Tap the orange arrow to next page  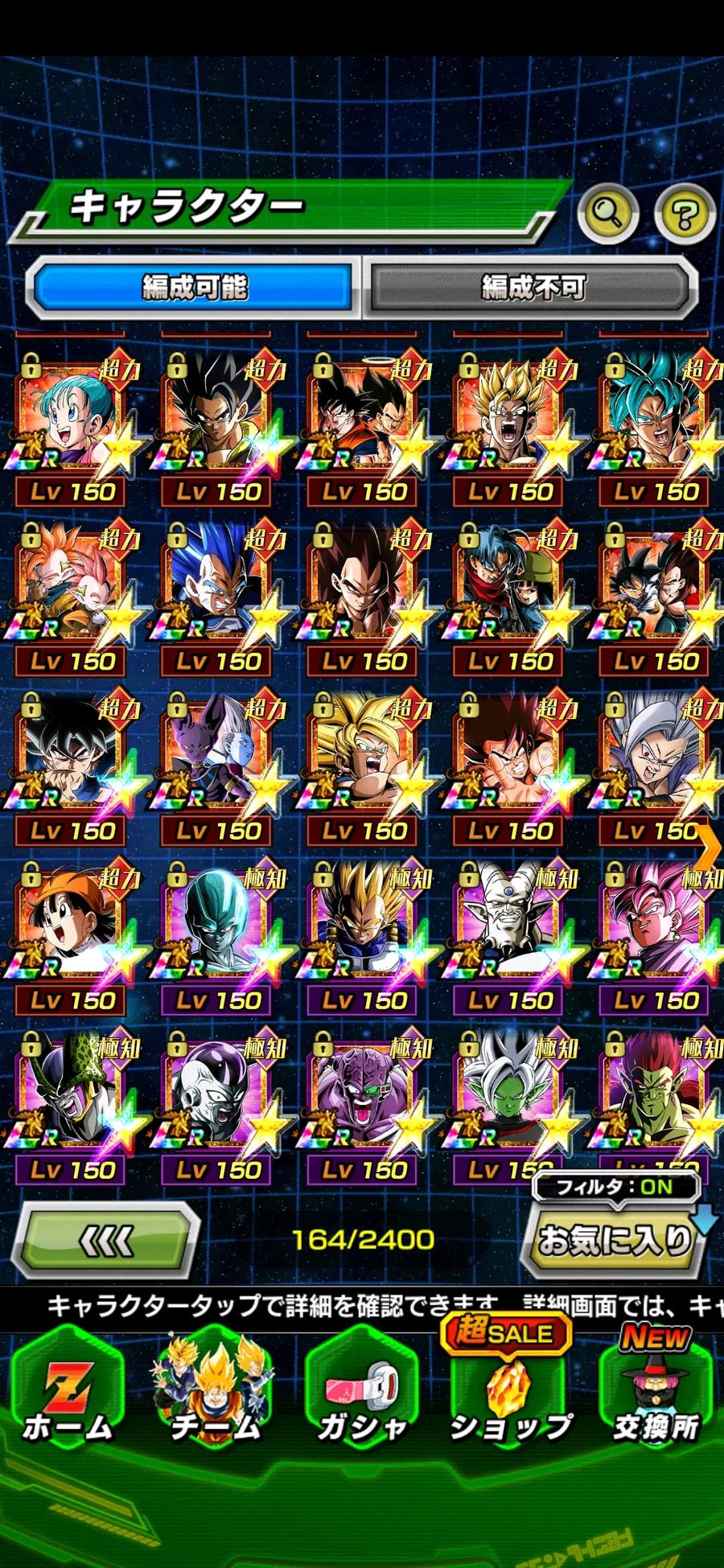pos(710,846)
